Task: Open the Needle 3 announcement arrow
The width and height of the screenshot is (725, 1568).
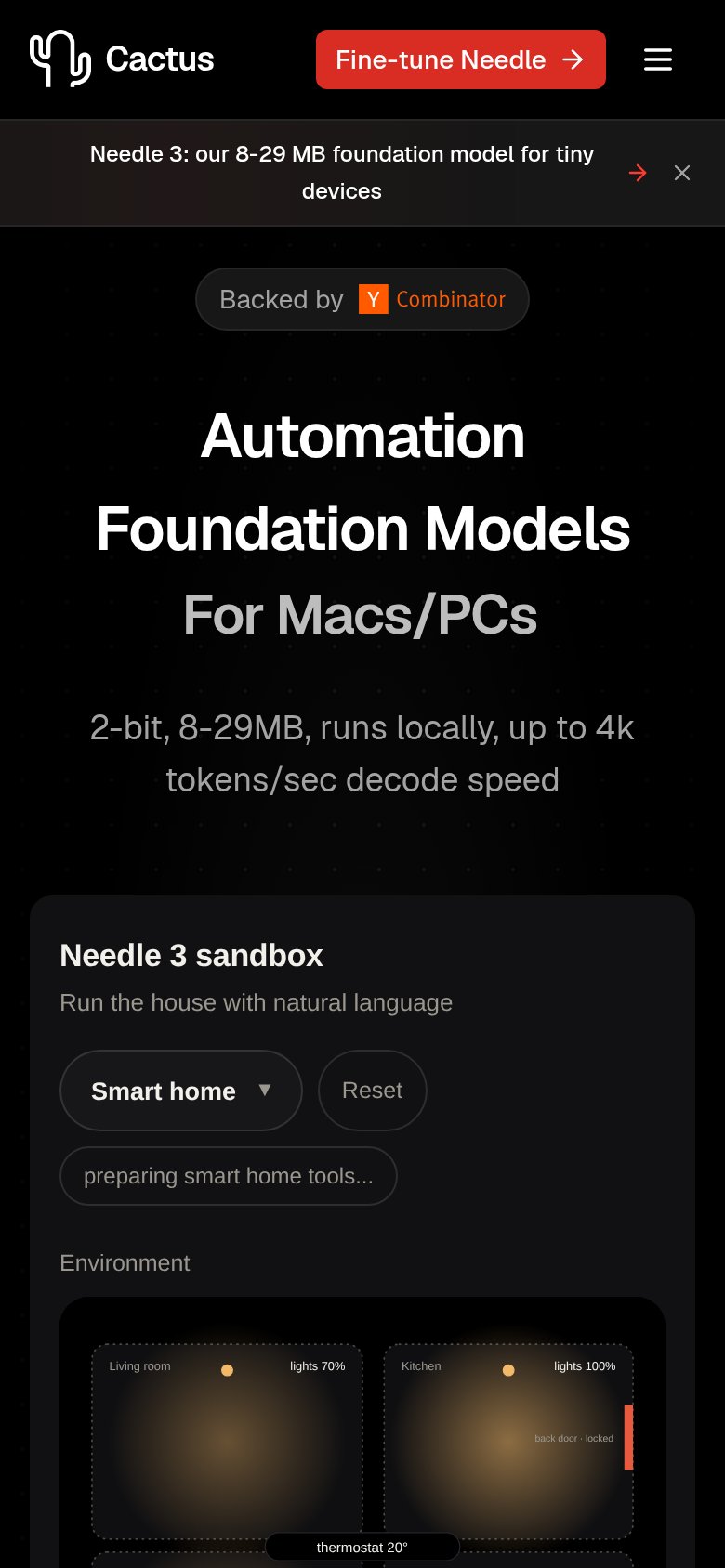Action: [x=638, y=173]
